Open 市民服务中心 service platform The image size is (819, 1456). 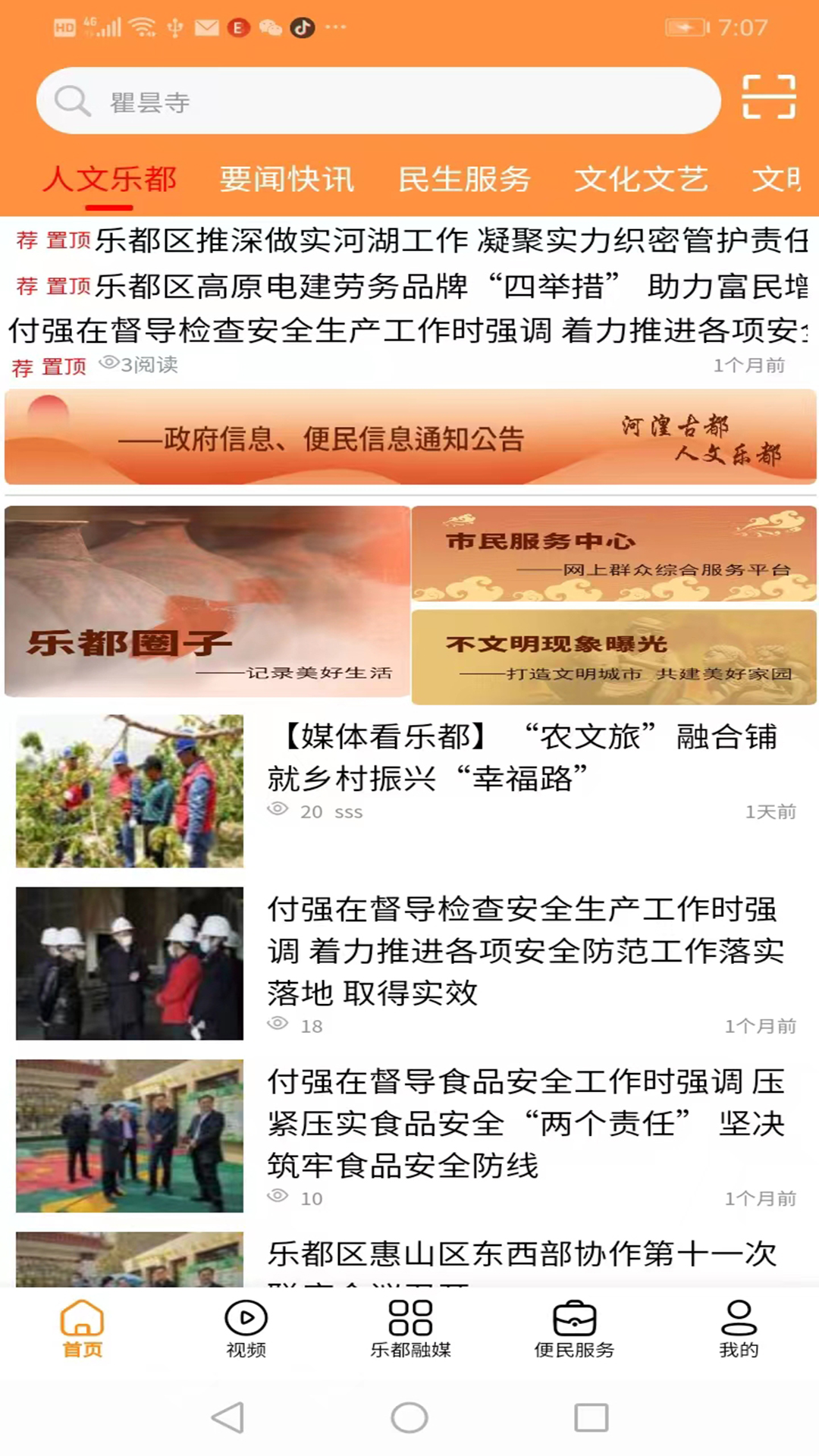point(614,554)
